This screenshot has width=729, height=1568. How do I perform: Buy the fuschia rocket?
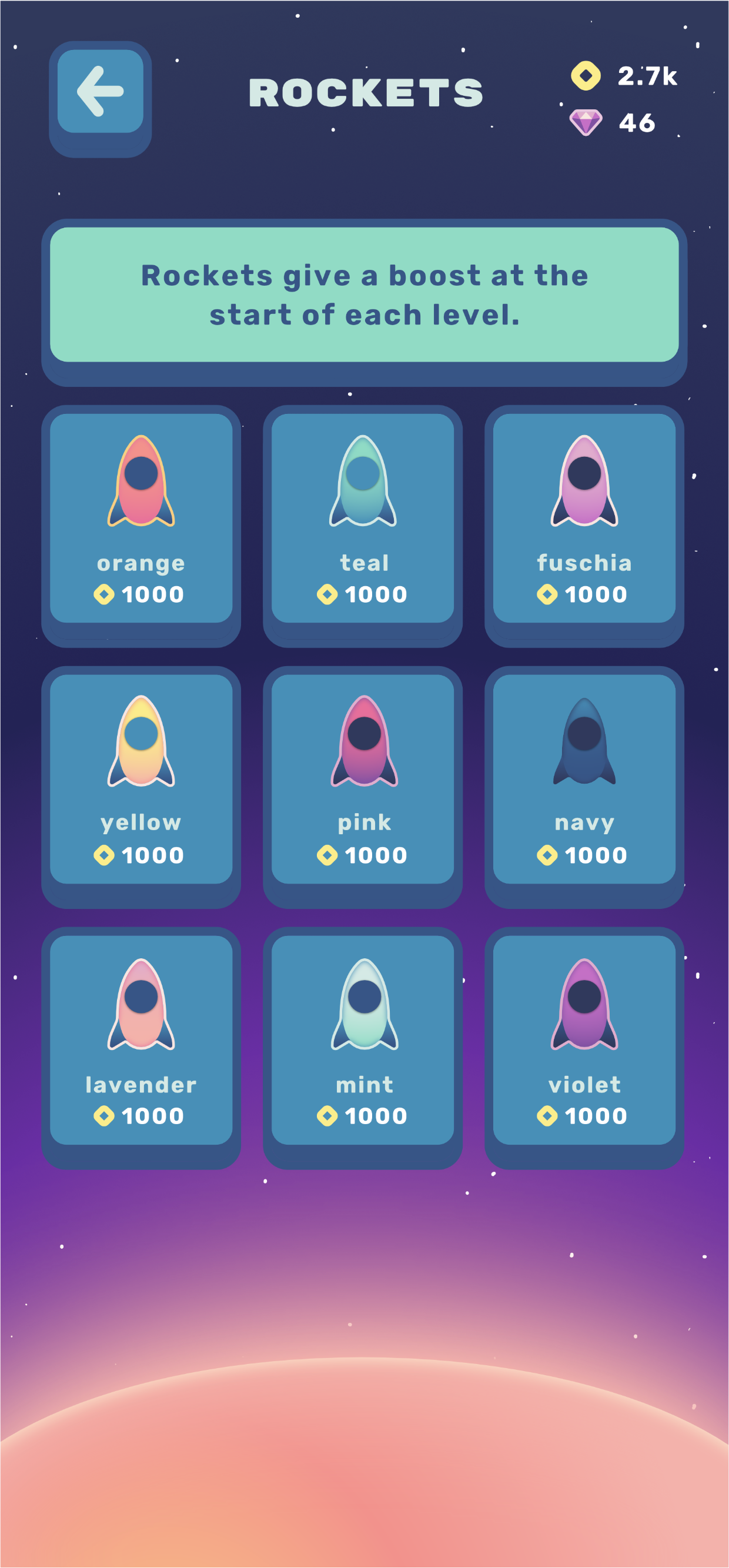click(584, 518)
